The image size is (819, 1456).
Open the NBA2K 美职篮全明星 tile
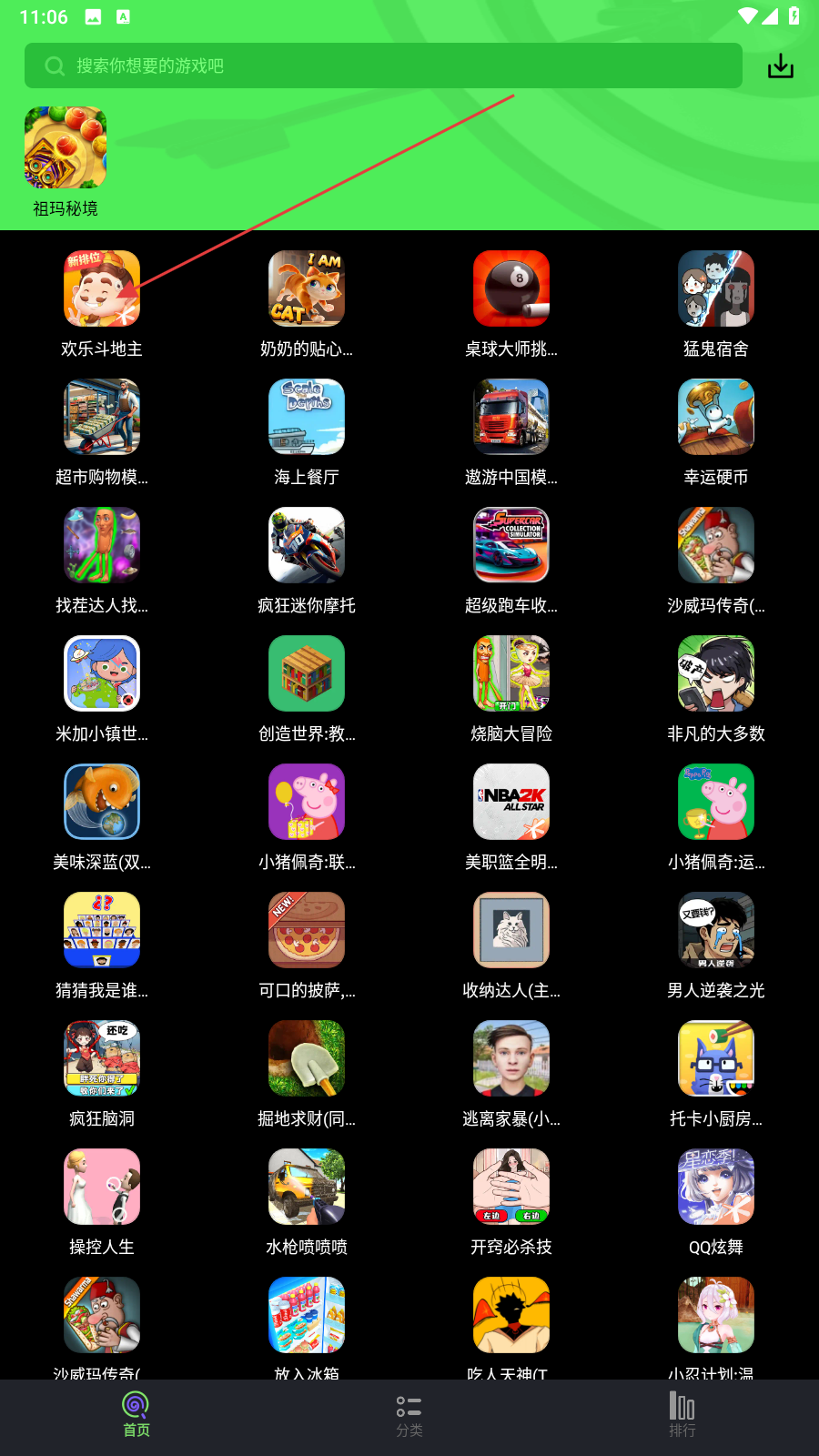511,802
